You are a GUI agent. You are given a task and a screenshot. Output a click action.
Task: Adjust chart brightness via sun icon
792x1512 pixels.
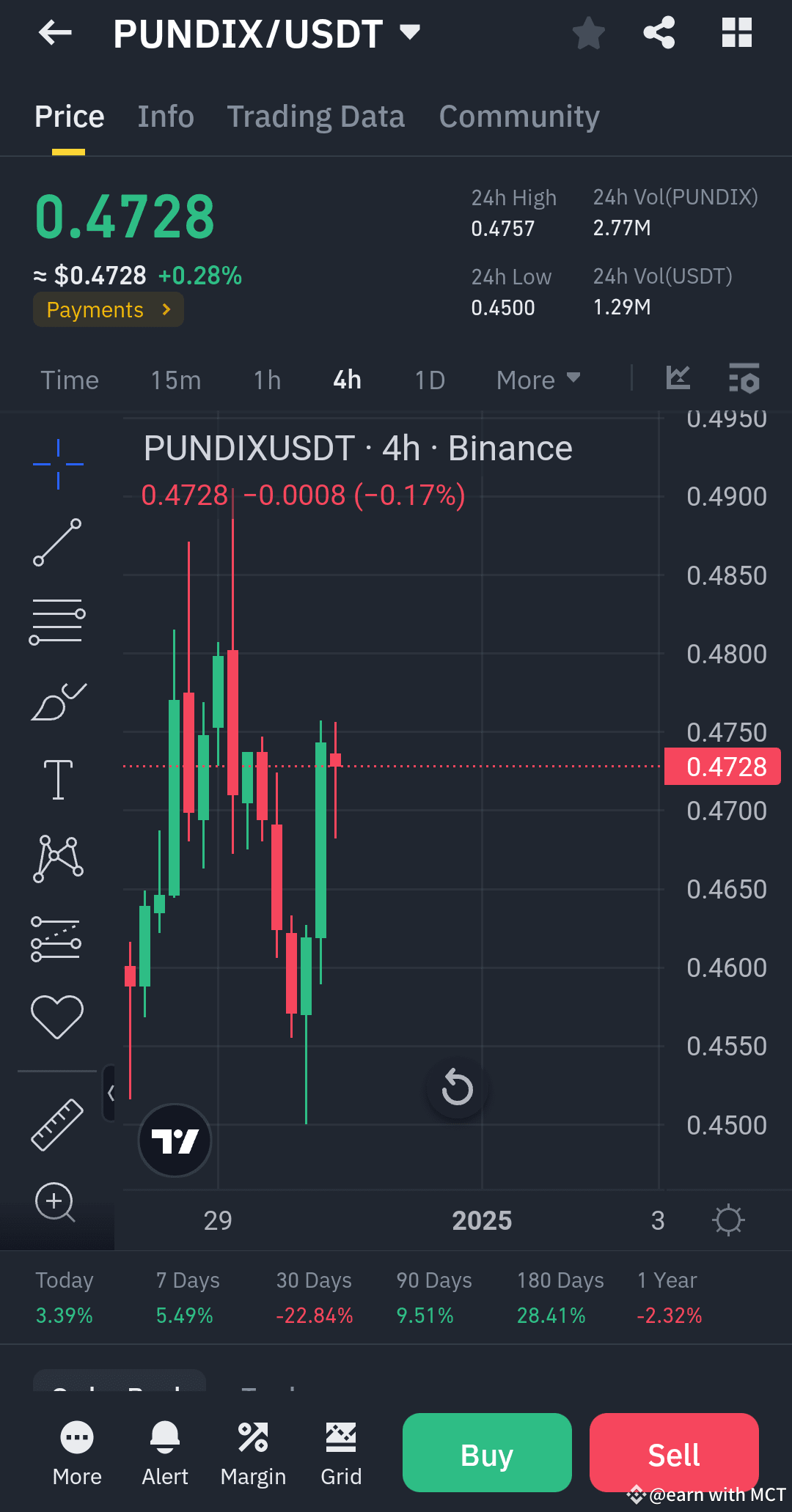[727, 1220]
